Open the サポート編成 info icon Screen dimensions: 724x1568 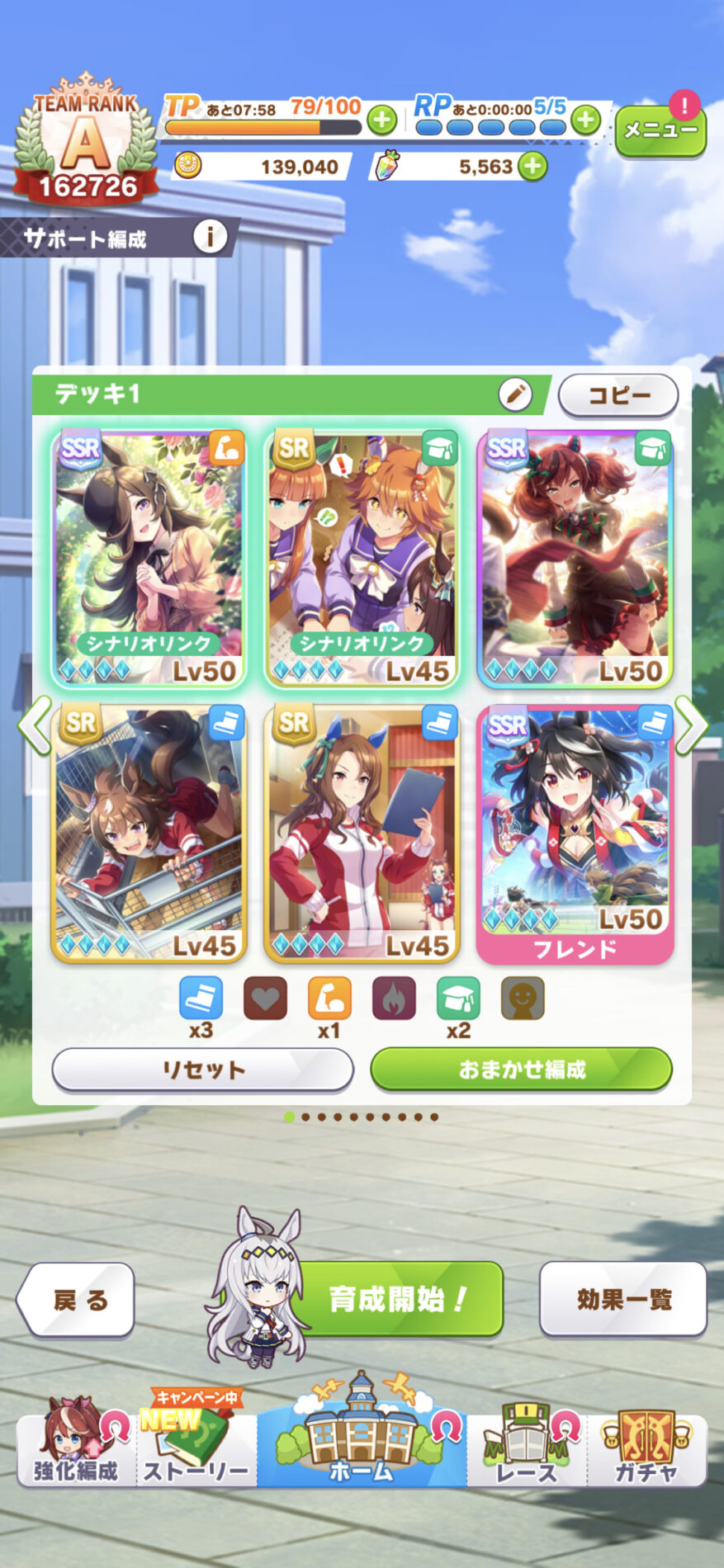tap(210, 238)
